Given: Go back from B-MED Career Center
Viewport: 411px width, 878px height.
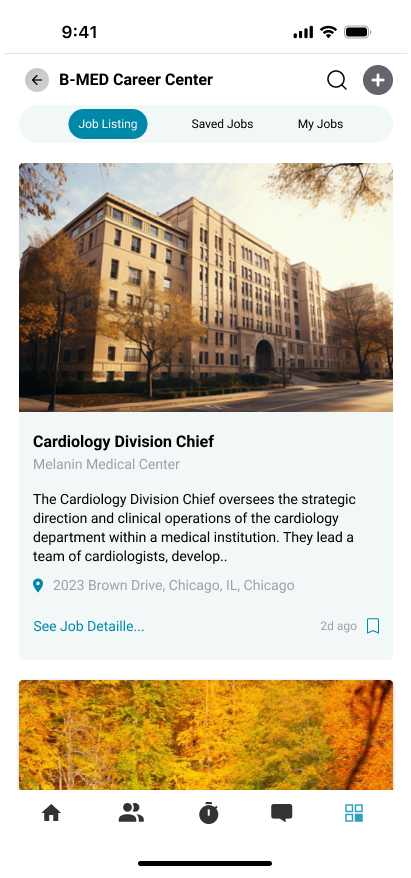Looking at the screenshot, I should [37, 80].
